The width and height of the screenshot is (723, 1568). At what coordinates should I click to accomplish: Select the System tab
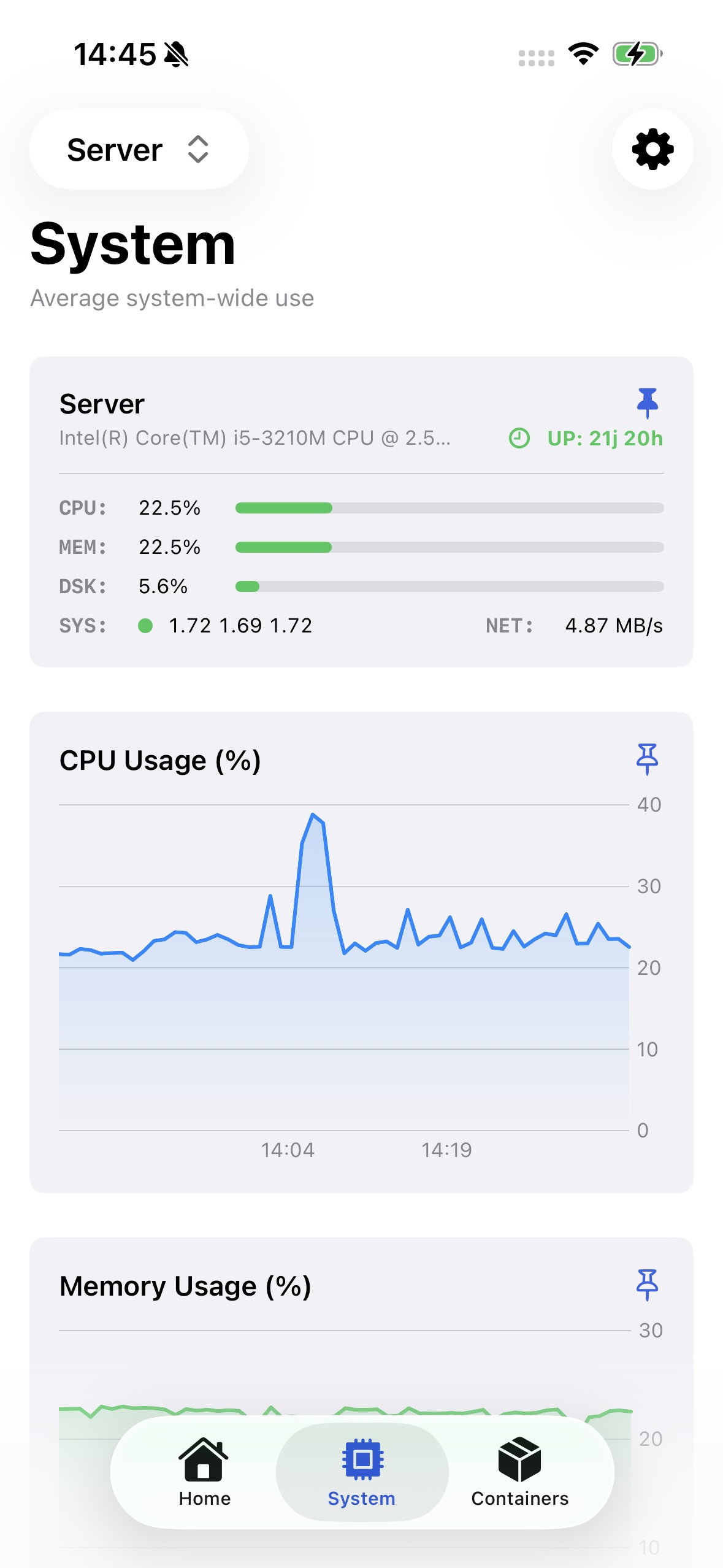coord(362,1472)
